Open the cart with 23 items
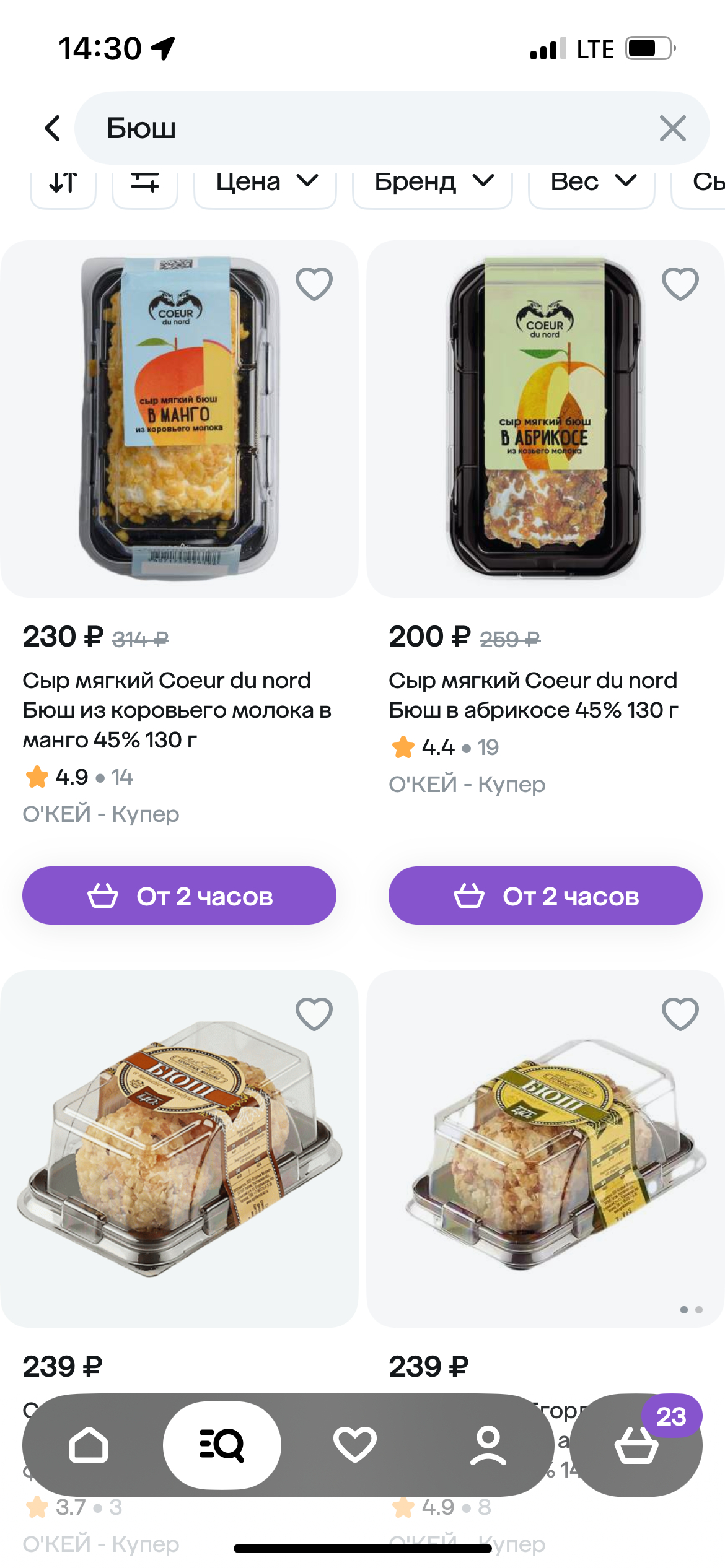The height and width of the screenshot is (1568, 725). [636, 1445]
